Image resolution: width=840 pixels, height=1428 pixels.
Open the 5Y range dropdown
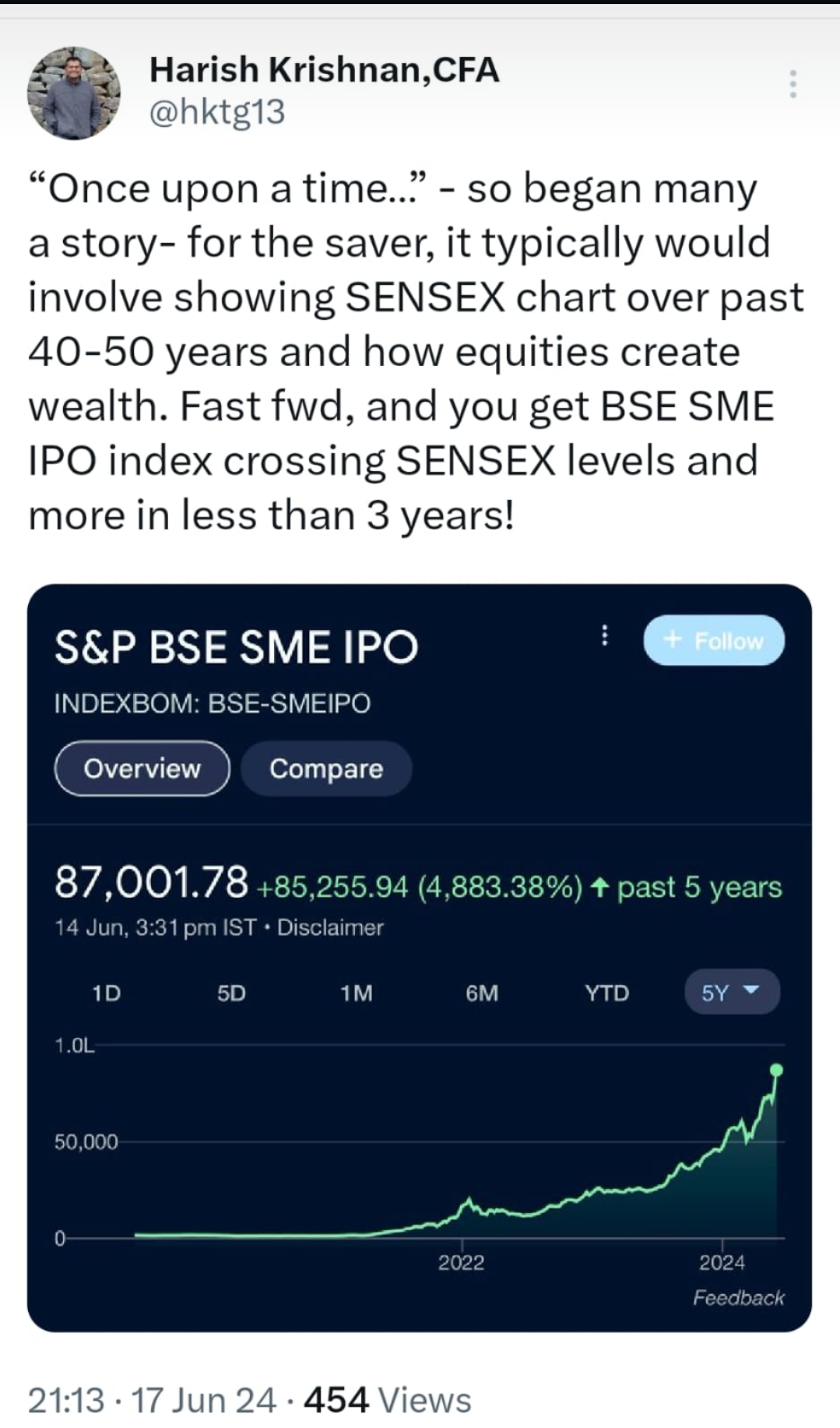click(x=731, y=990)
